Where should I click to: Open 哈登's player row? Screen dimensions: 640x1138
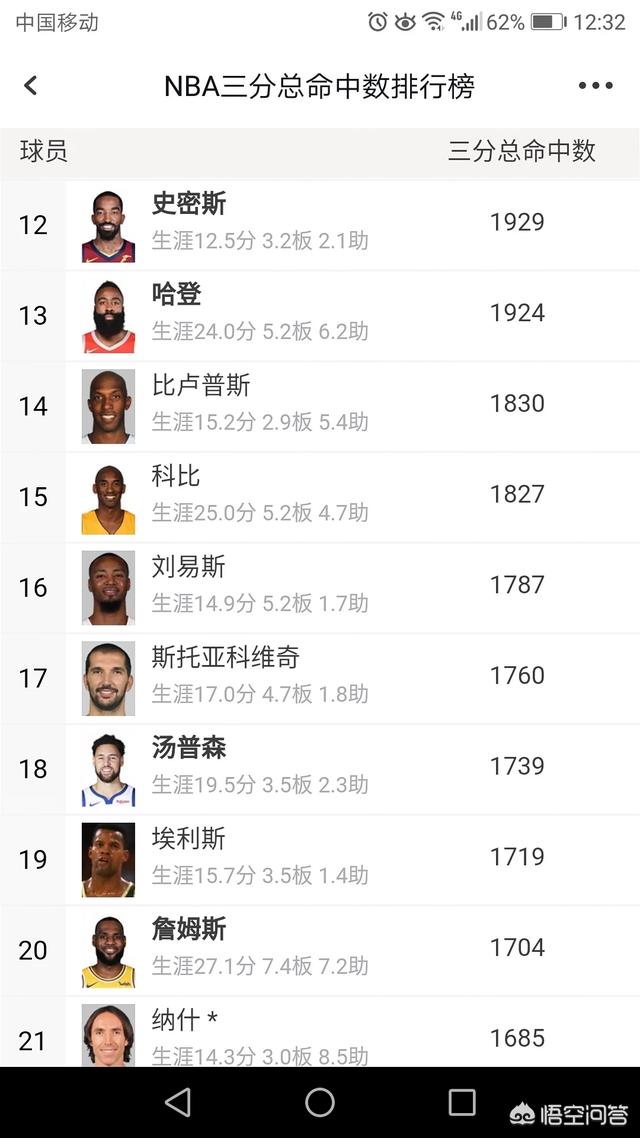click(x=320, y=316)
